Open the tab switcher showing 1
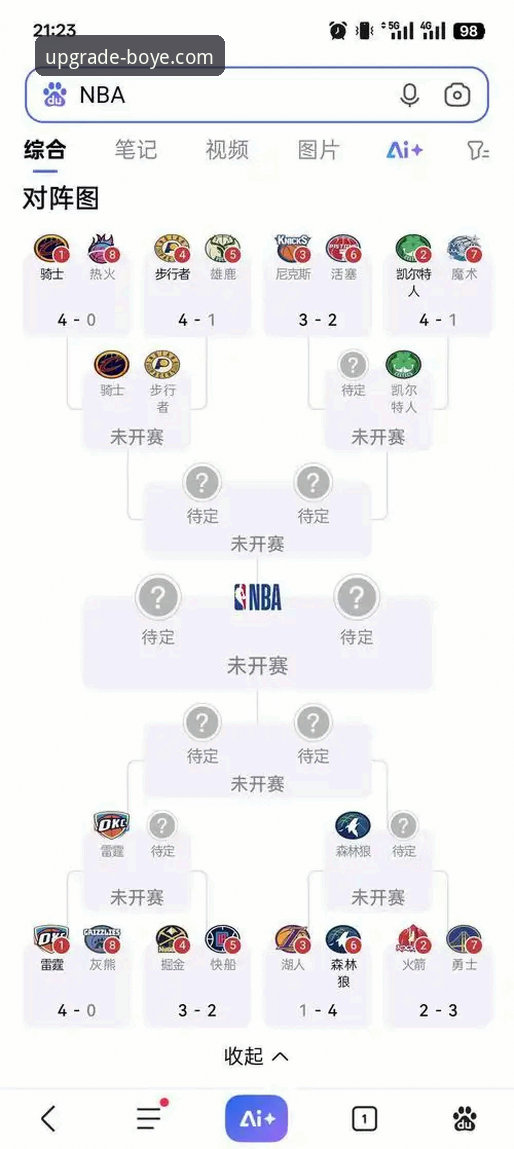514x1149 pixels. [364, 1119]
